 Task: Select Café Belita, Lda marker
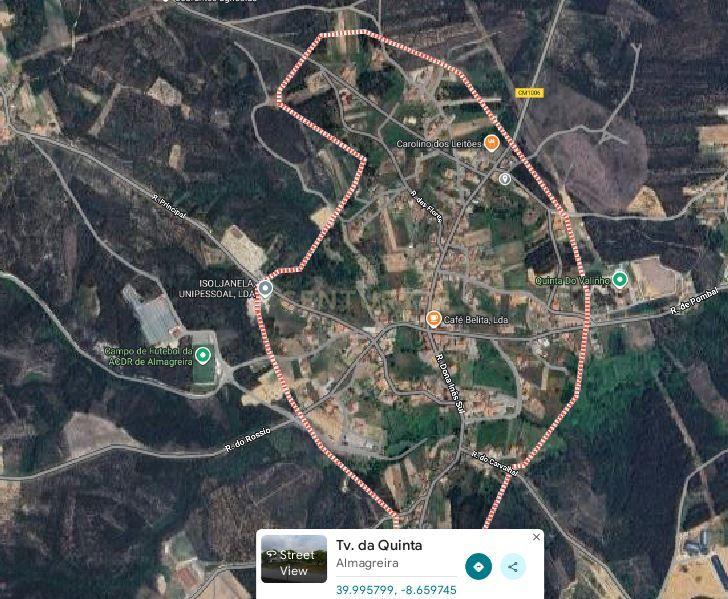433,319
